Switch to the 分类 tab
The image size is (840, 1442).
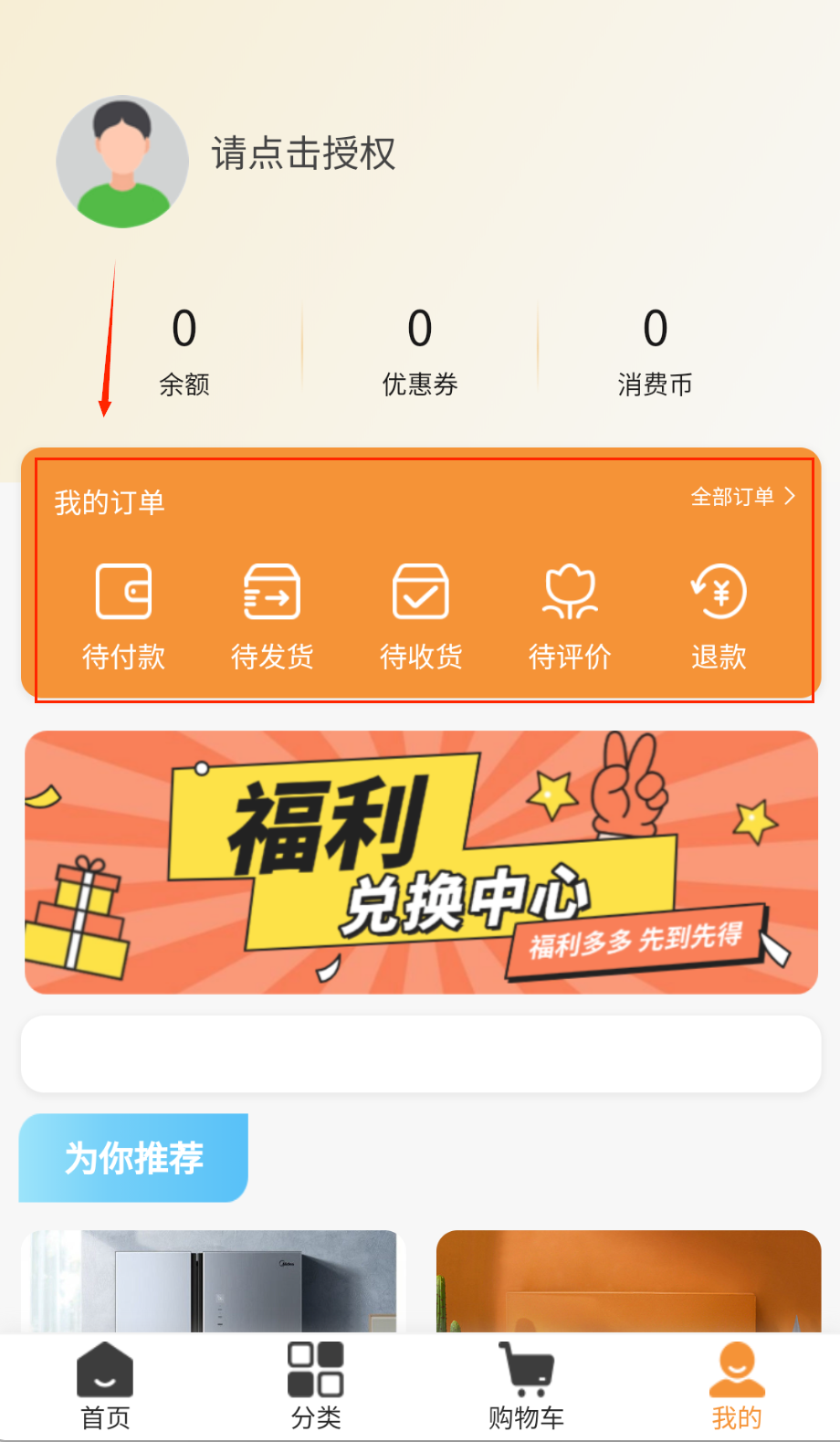click(x=316, y=1386)
